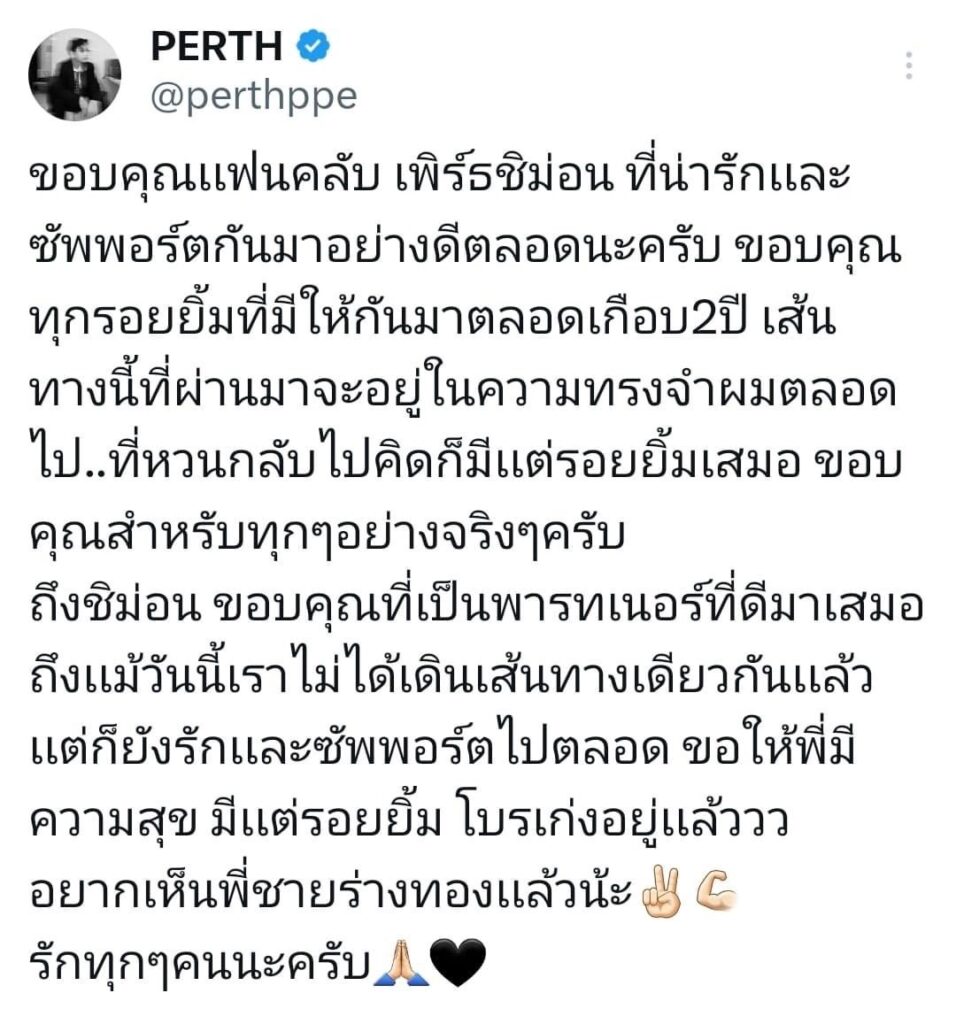Open the tweet's overflow menu
The width and height of the screenshot is (956, 1024).
[x=908, y=65]
